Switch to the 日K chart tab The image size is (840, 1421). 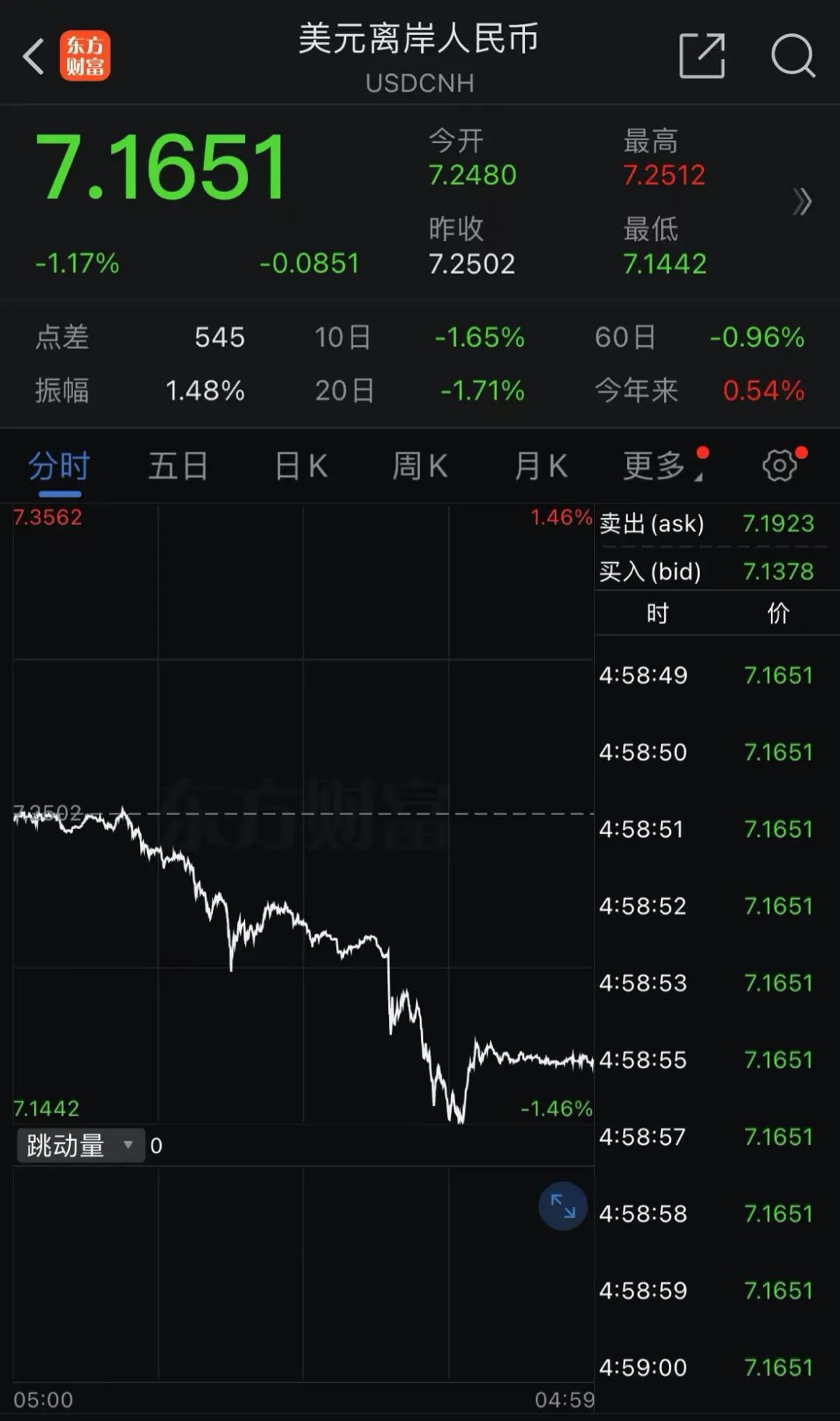point(301,467)
